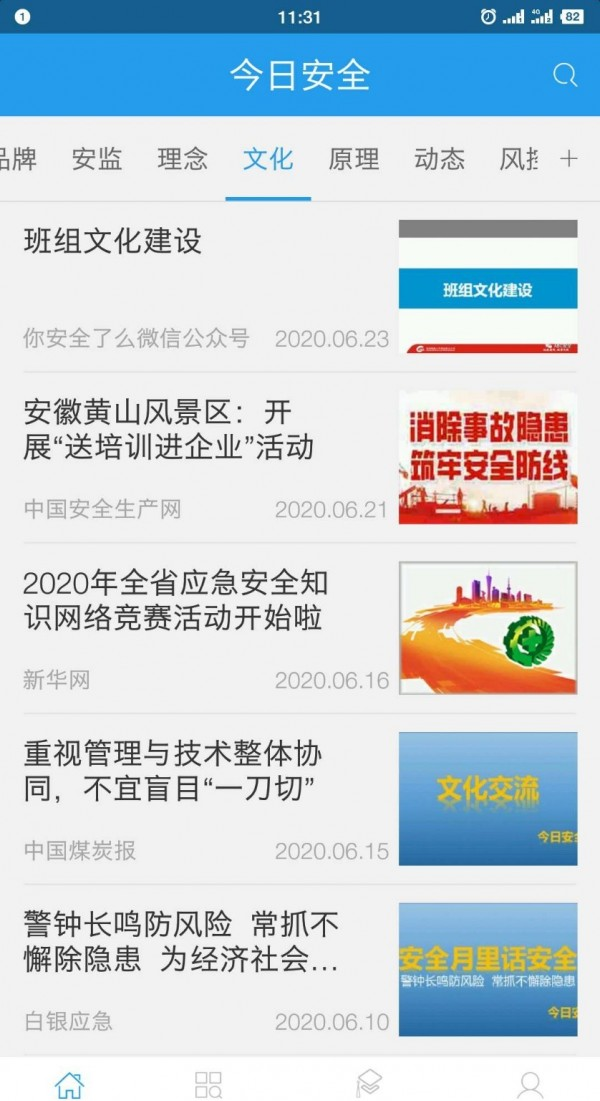
Task: Select the 原理 tab
Action: click(354, 159)
